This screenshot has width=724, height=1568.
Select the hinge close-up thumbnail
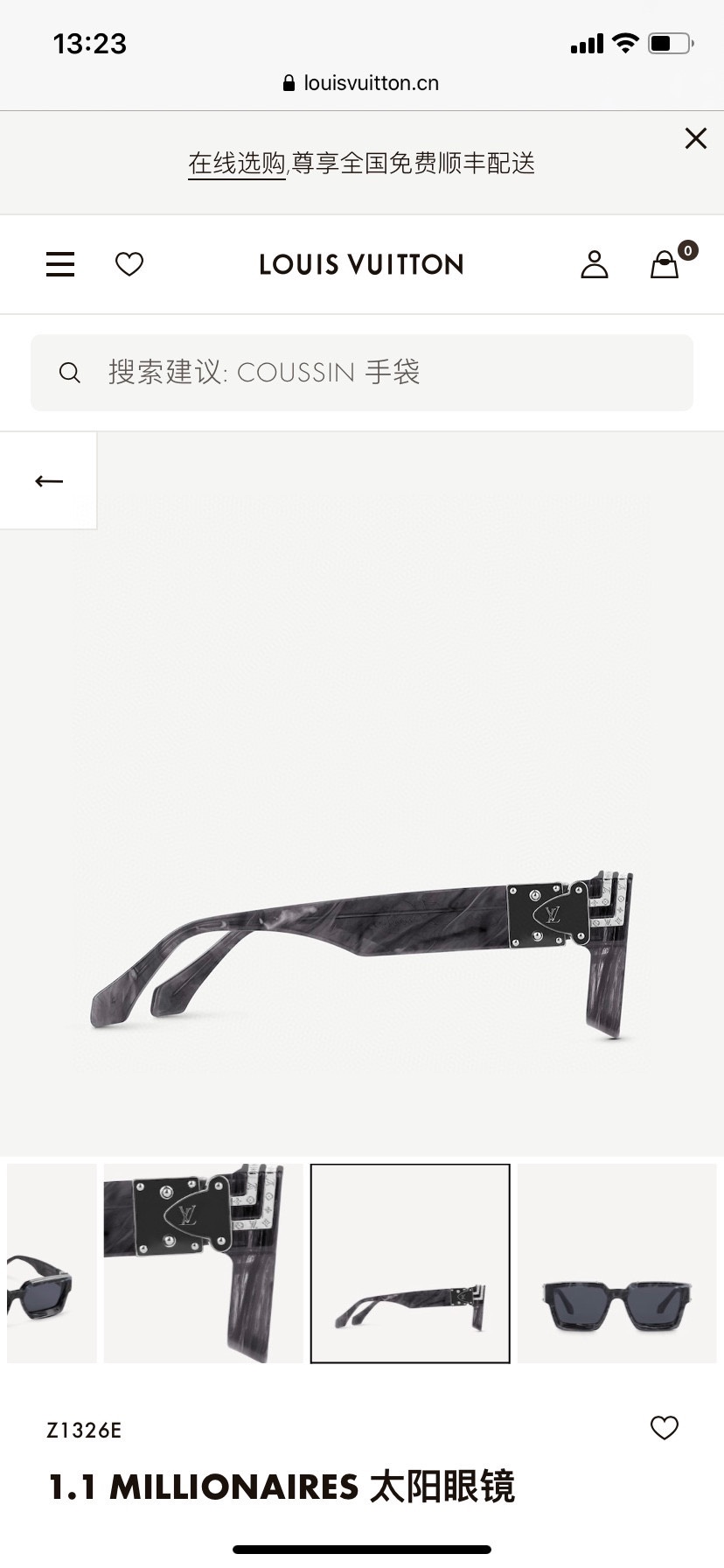click(203, 1263)
